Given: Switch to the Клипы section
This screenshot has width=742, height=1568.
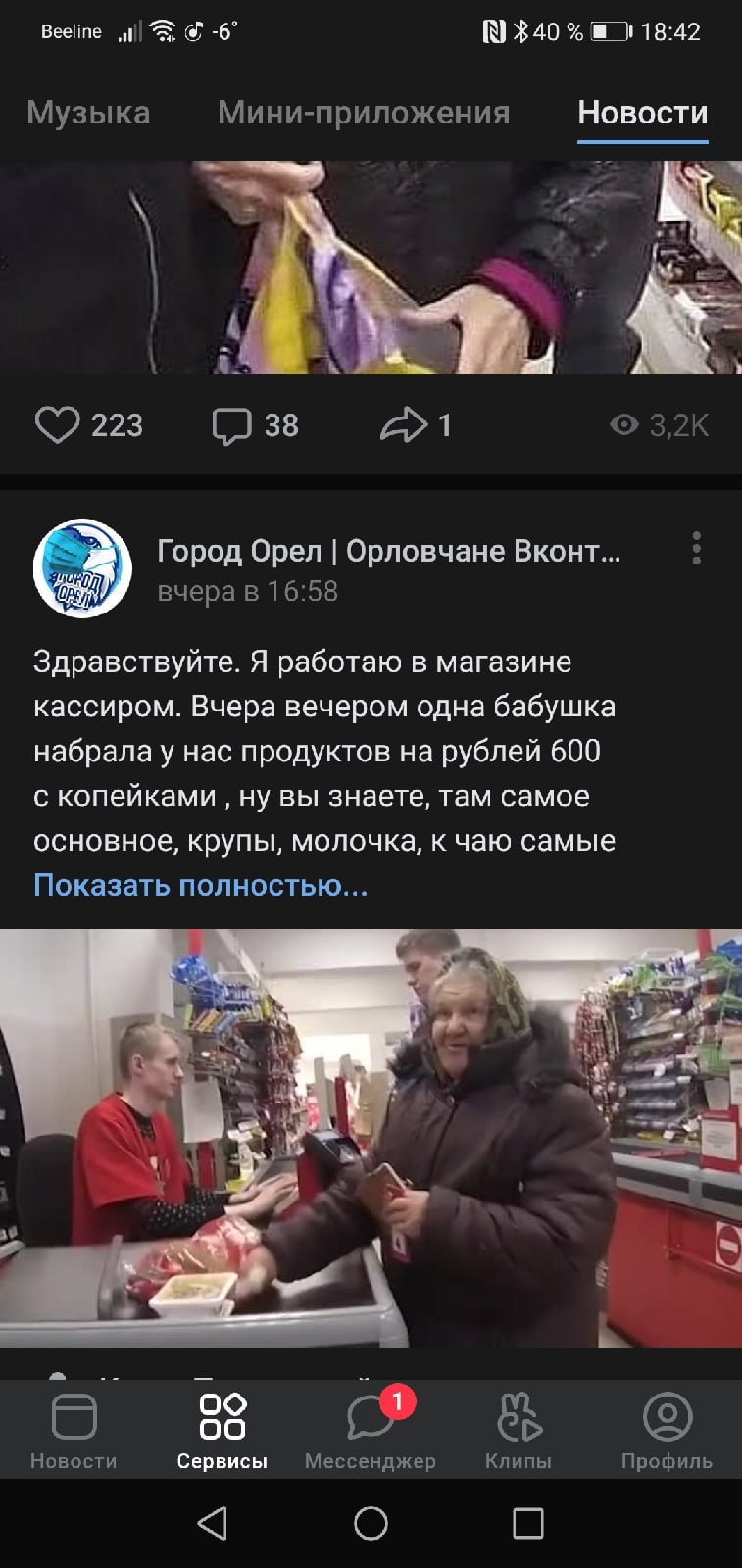Looking at the screenshot, I should [x=519, y=1431].
